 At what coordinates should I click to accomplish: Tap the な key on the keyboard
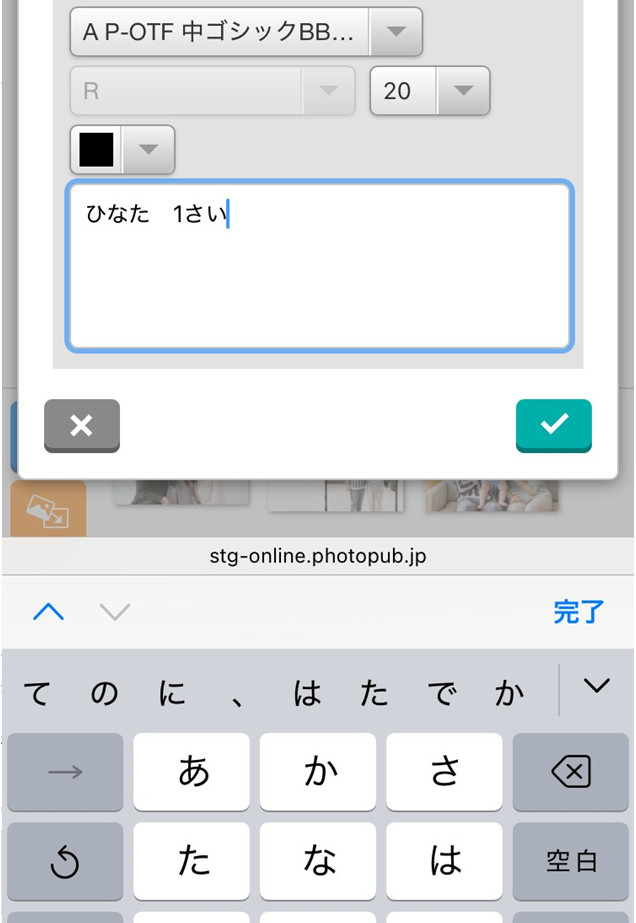(318, 861)
